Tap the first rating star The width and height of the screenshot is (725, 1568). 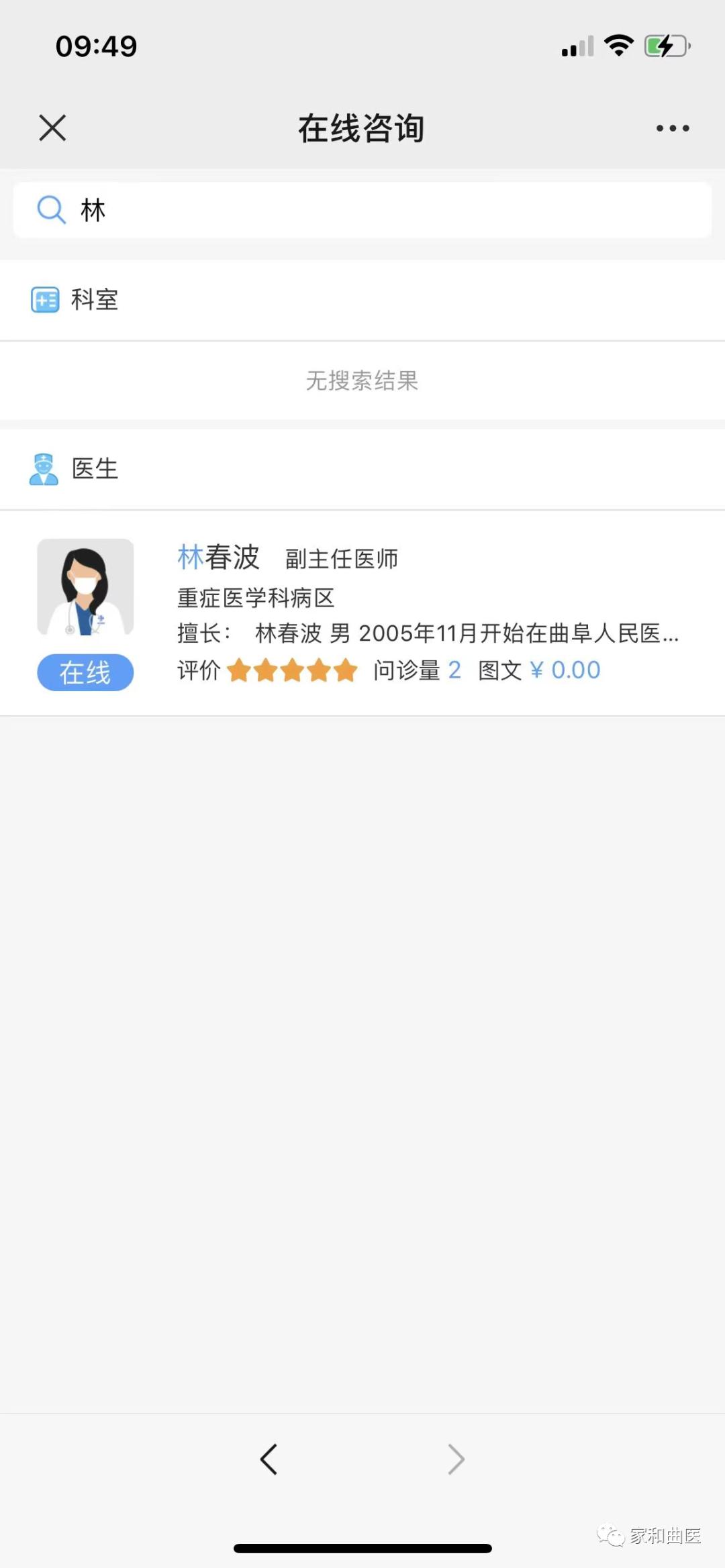pyautogui.click(x=240, y=670)
